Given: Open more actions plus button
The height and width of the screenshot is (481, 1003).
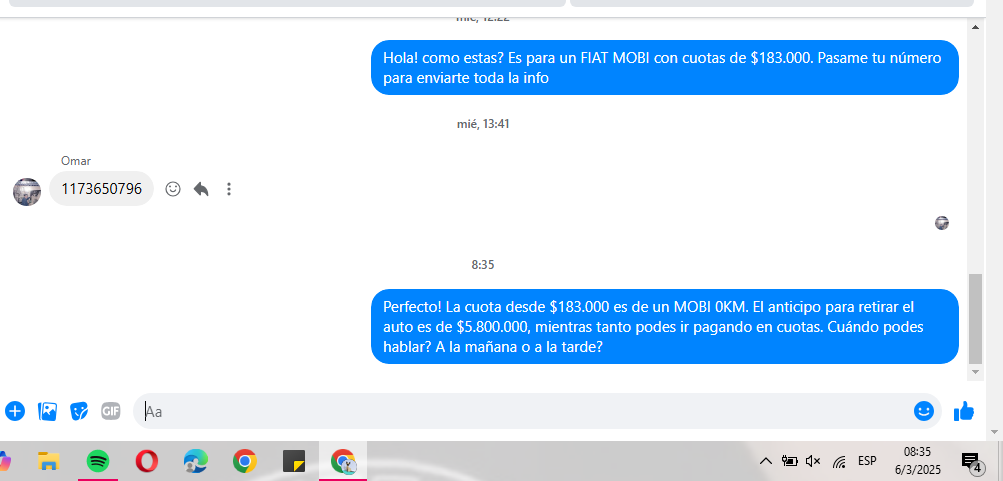Looking at the screenshot, I should point(15,411).
